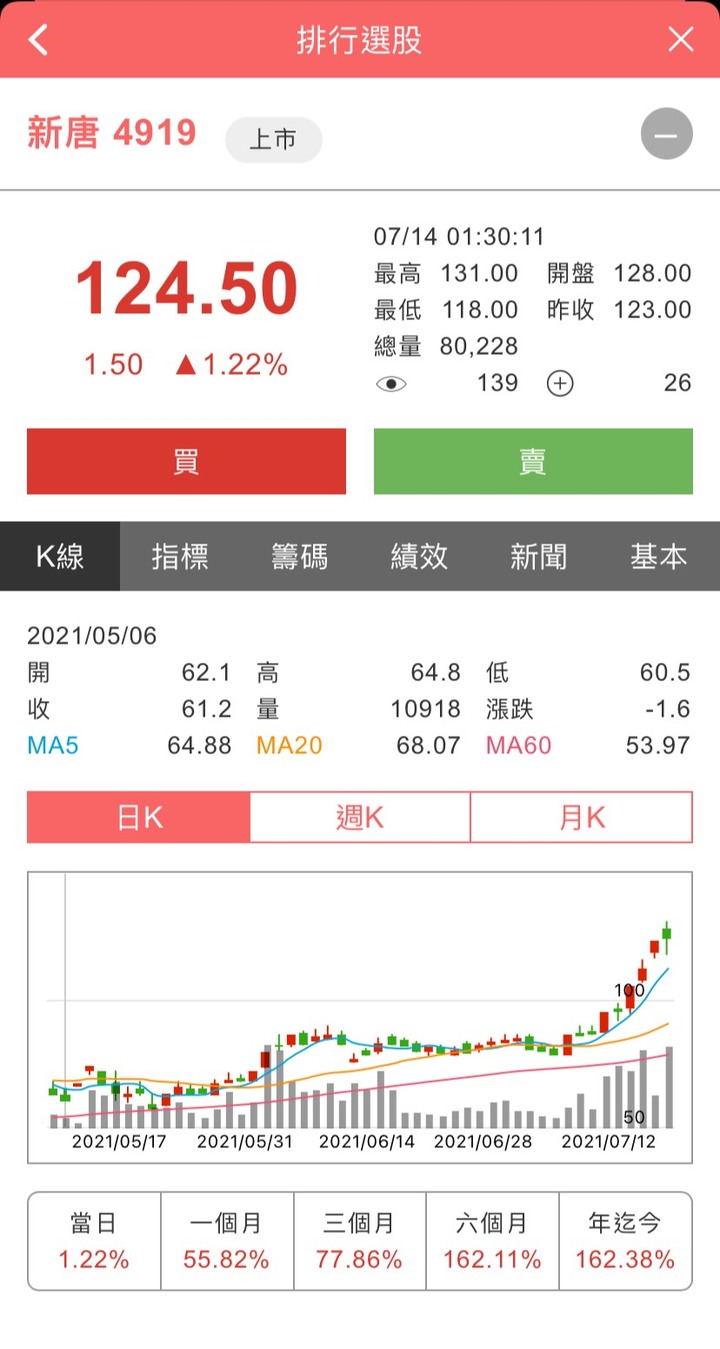Switch chart to 週K
Image resolution: width=720 pixels, height=1349 pixels.
click(360, 817)
